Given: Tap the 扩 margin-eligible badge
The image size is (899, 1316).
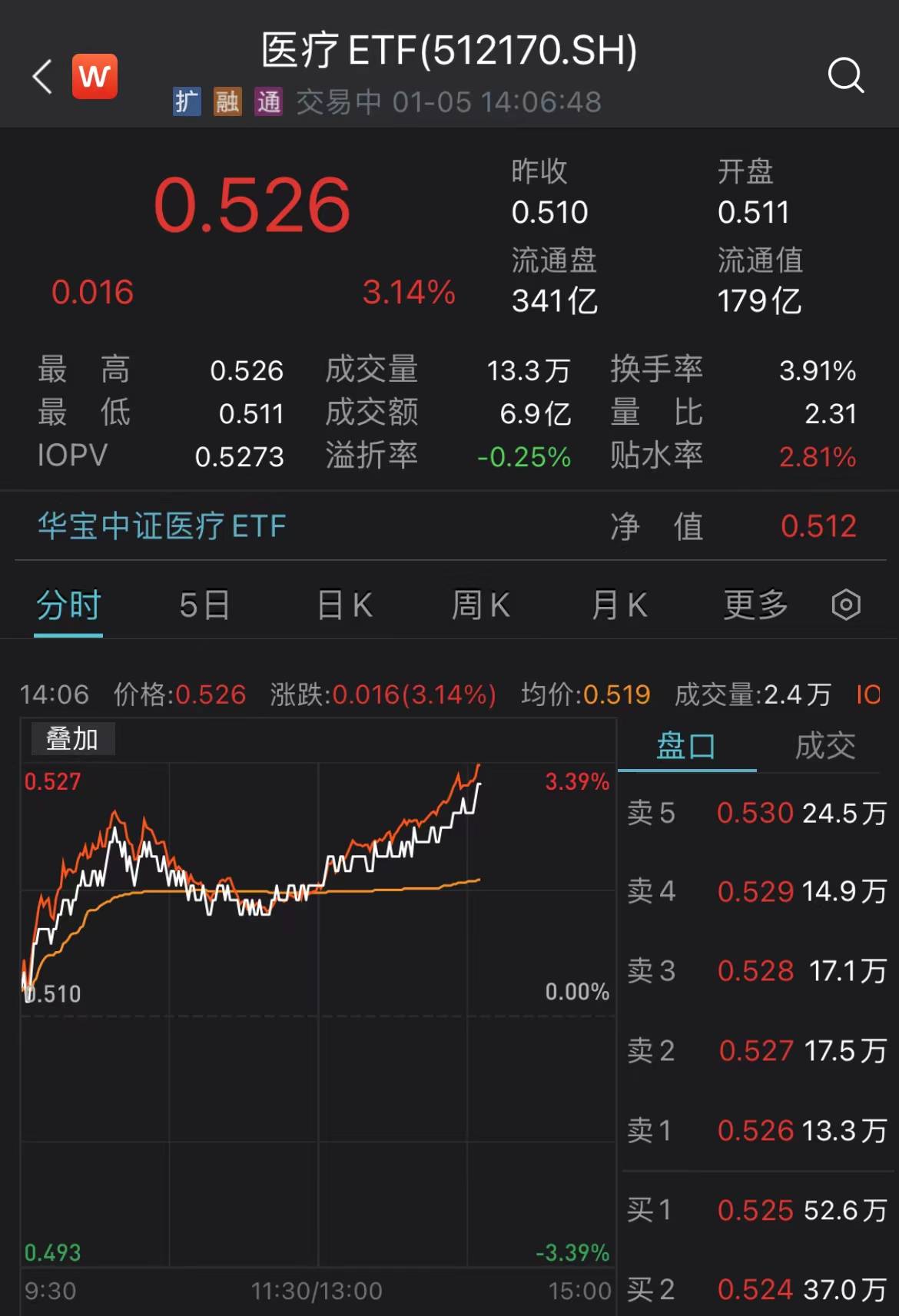Looking at the screenshot, I should click(187, 101).
